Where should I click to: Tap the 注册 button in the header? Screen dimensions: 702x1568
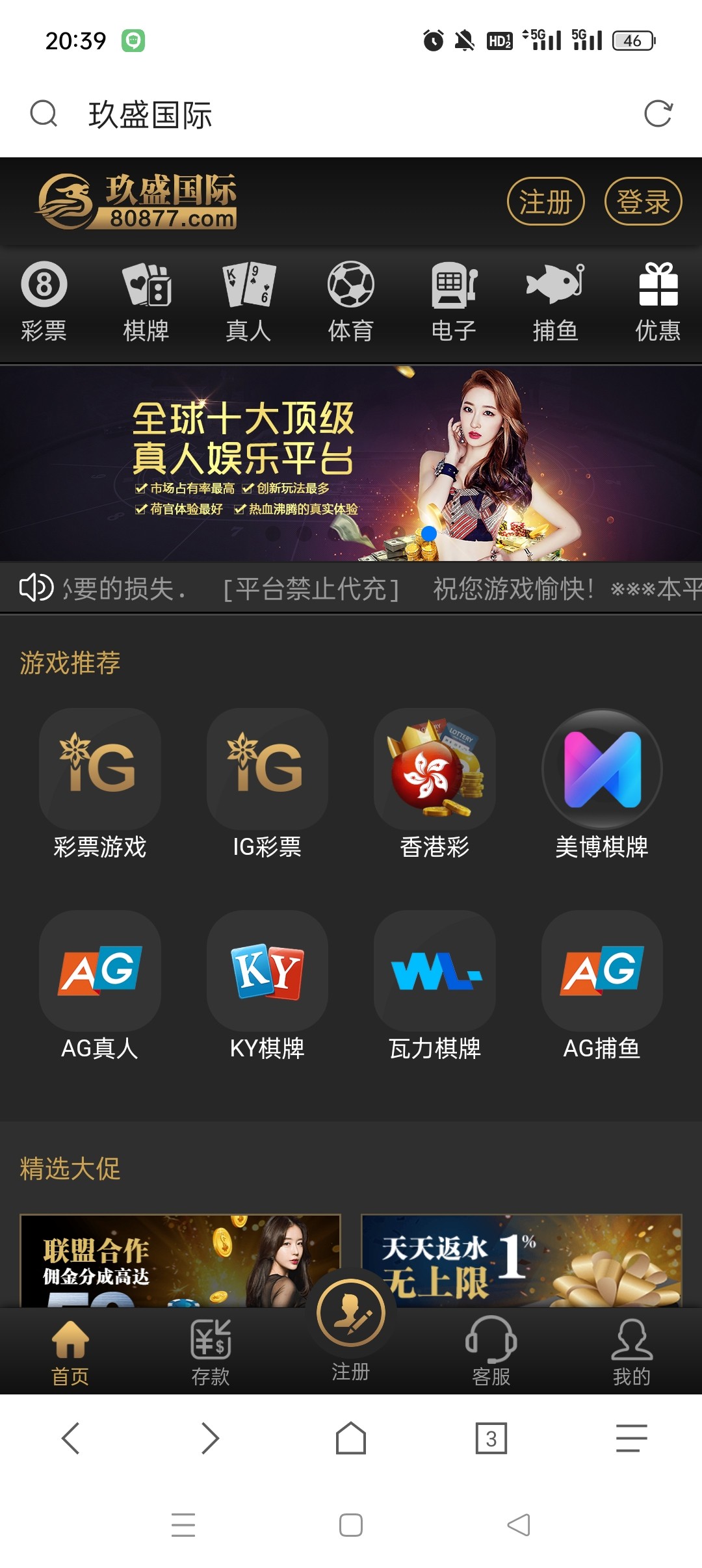[545, 202]
